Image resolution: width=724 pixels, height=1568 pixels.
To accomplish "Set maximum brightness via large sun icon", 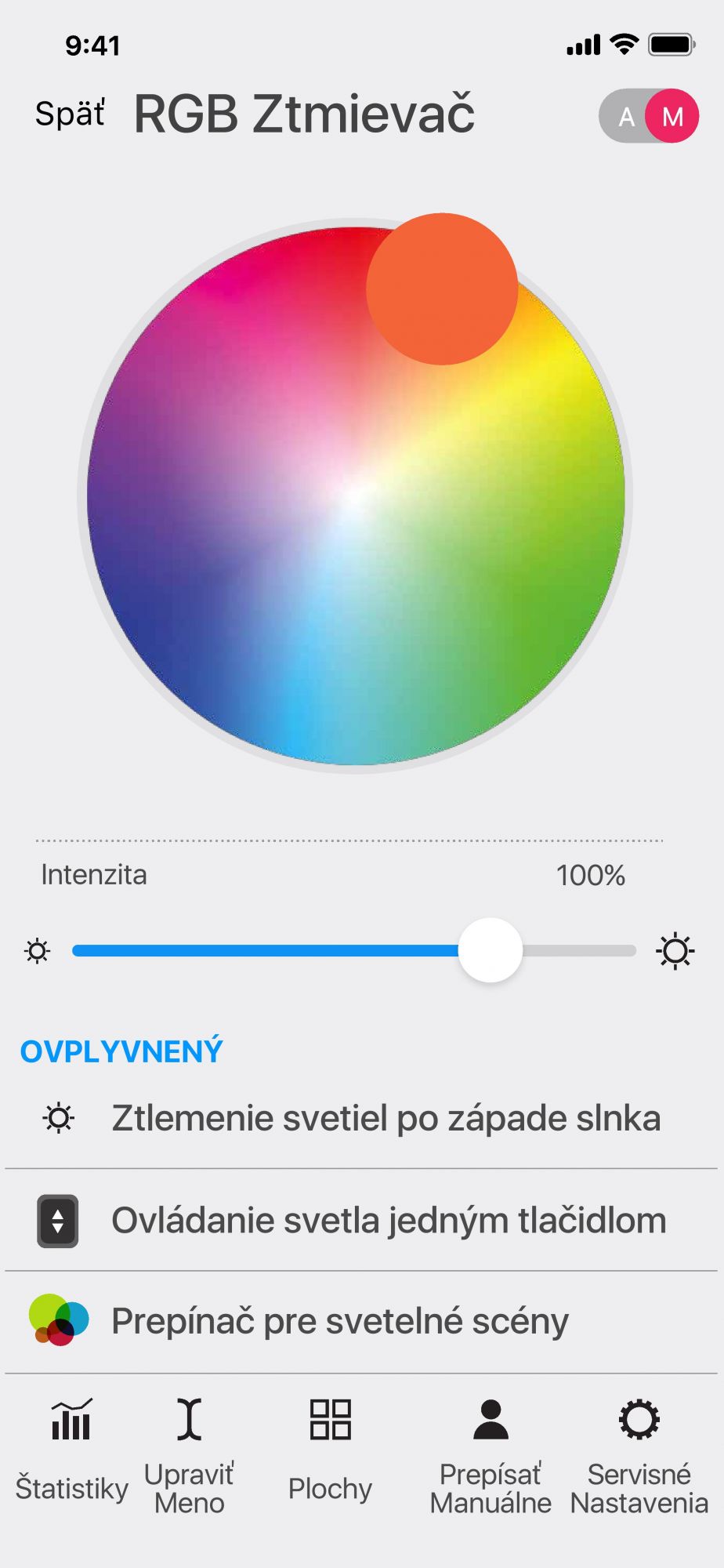I will (675, 951).
